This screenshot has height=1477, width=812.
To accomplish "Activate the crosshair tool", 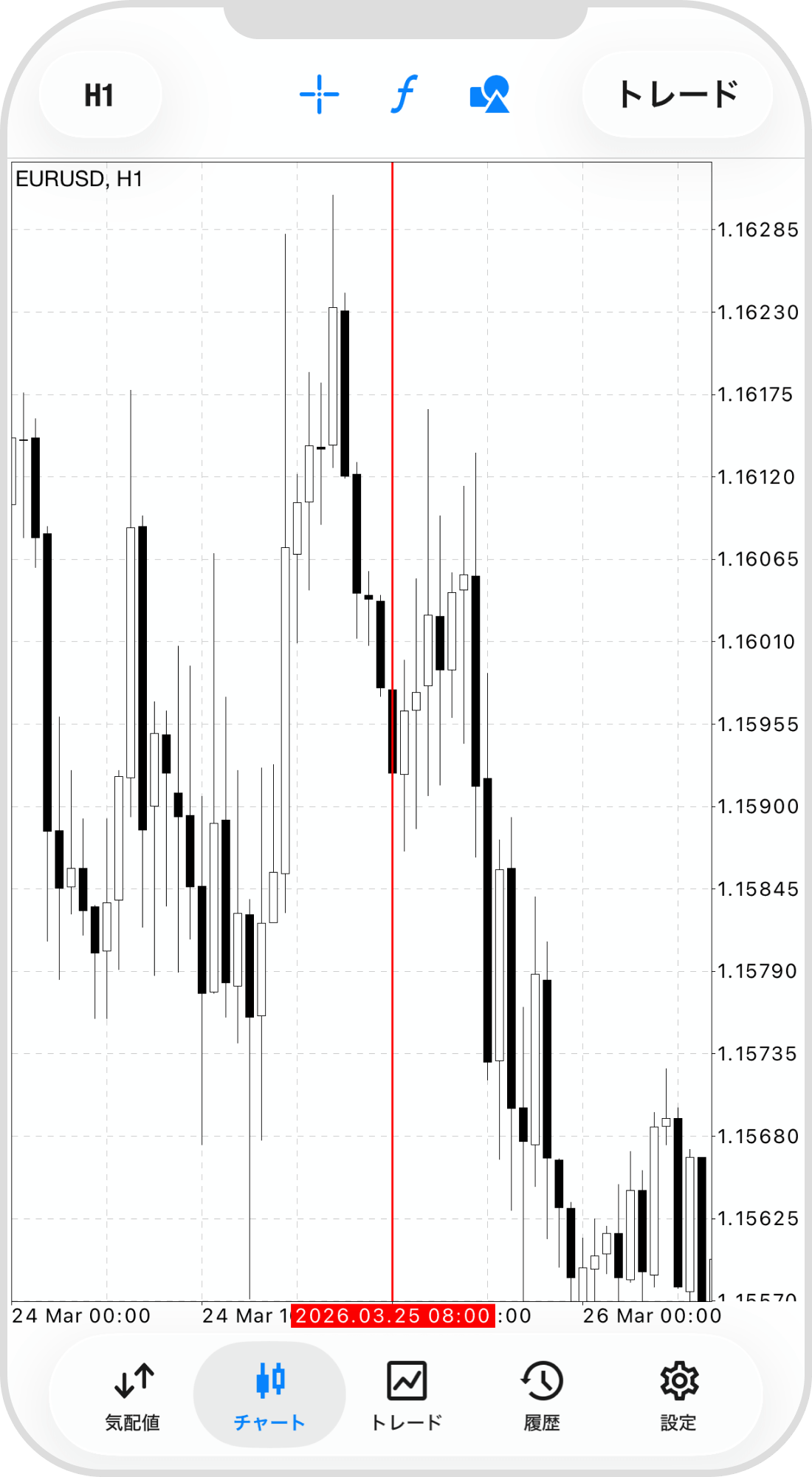I will tap(319, 95).
